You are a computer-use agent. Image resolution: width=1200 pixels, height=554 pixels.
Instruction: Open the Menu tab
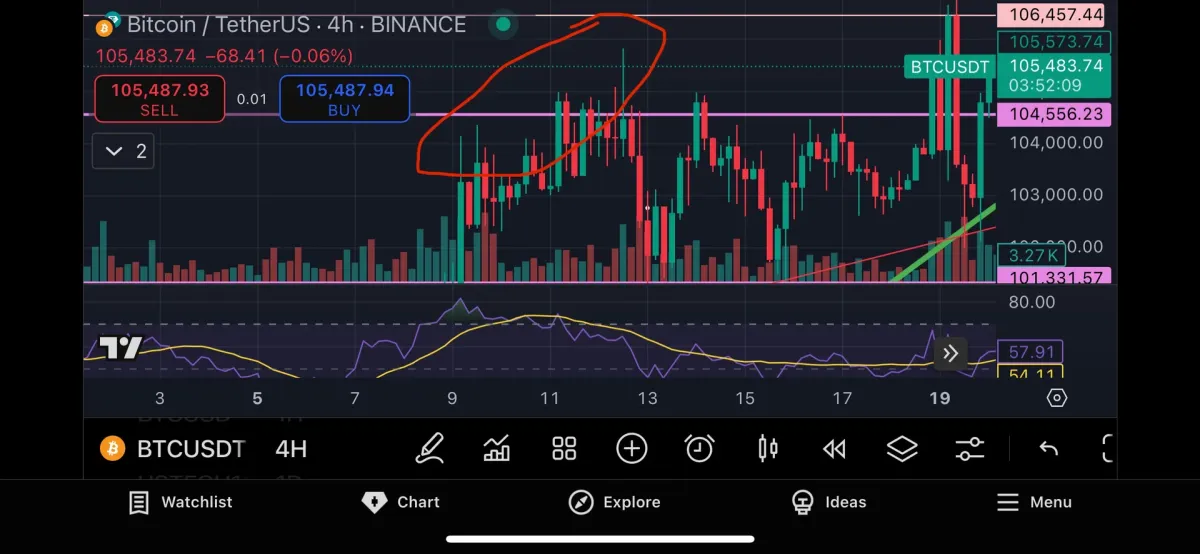(x=1034, y=502)
